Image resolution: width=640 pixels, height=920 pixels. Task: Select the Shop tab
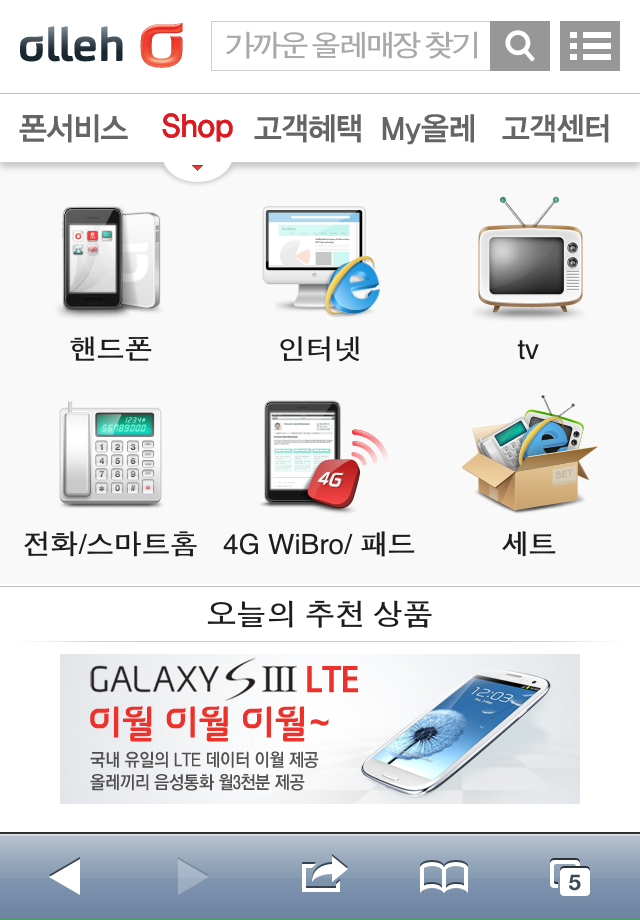tap(197, 127)
